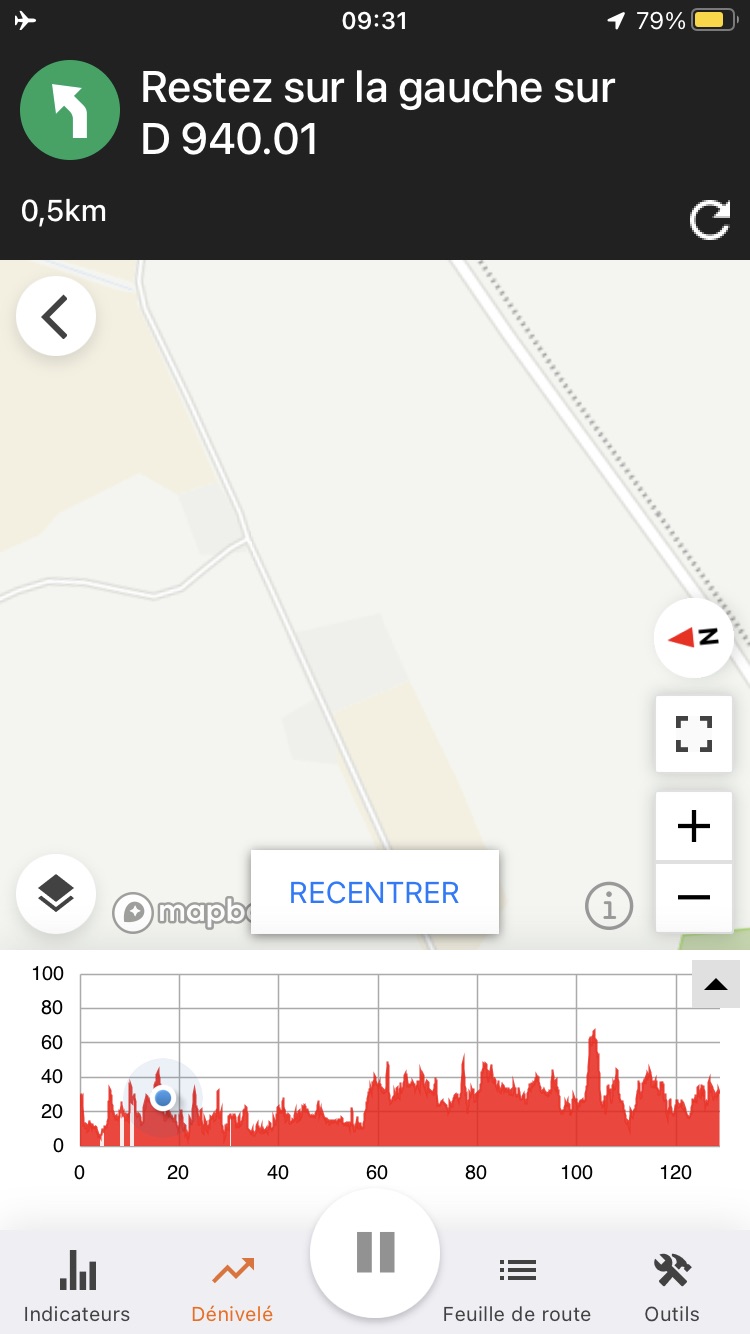Tap the refresh route icon

[x=710, y=221]
